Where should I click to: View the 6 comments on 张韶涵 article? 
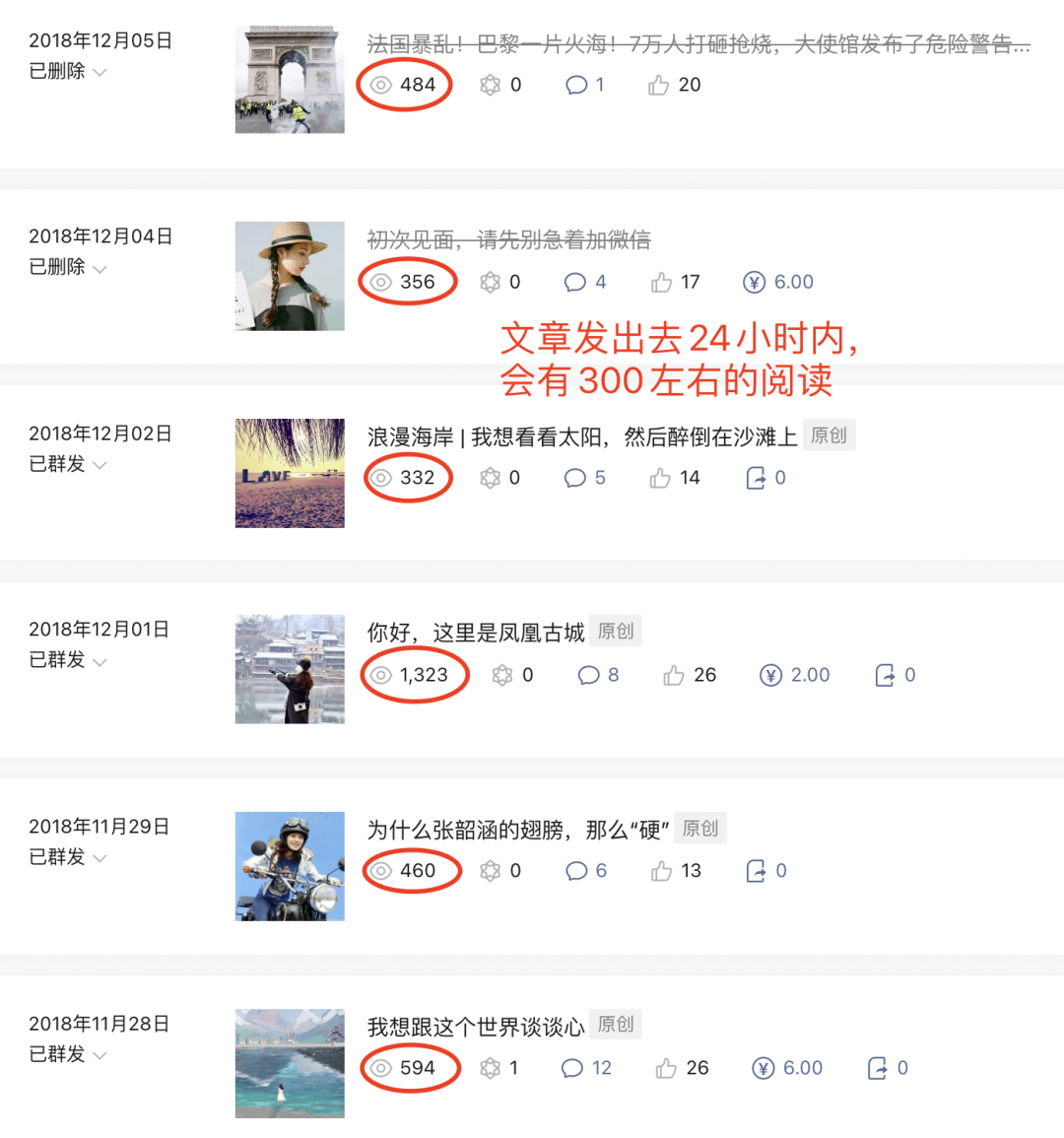pos(586,871)
